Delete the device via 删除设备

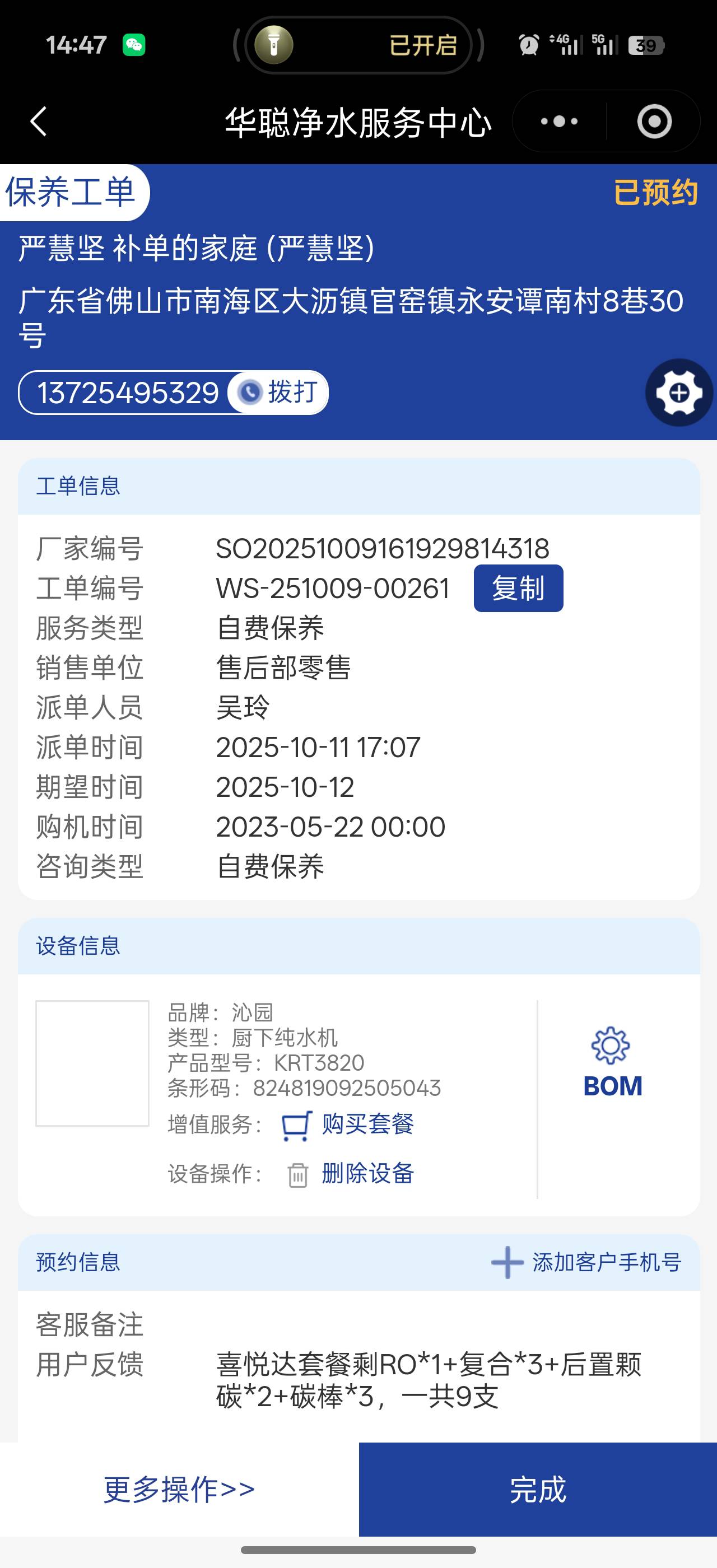pos(350,1174)
